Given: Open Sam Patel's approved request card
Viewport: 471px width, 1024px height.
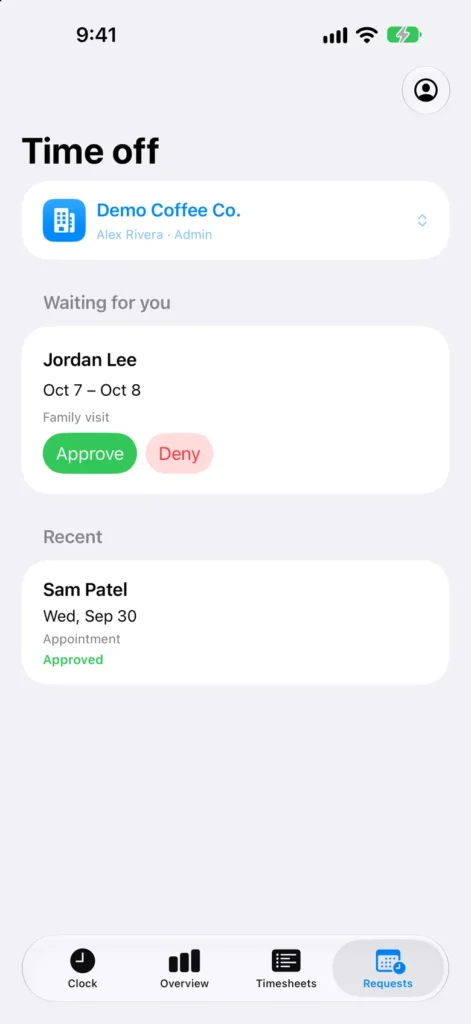Looking at the screenshot, I should (235, 622).
